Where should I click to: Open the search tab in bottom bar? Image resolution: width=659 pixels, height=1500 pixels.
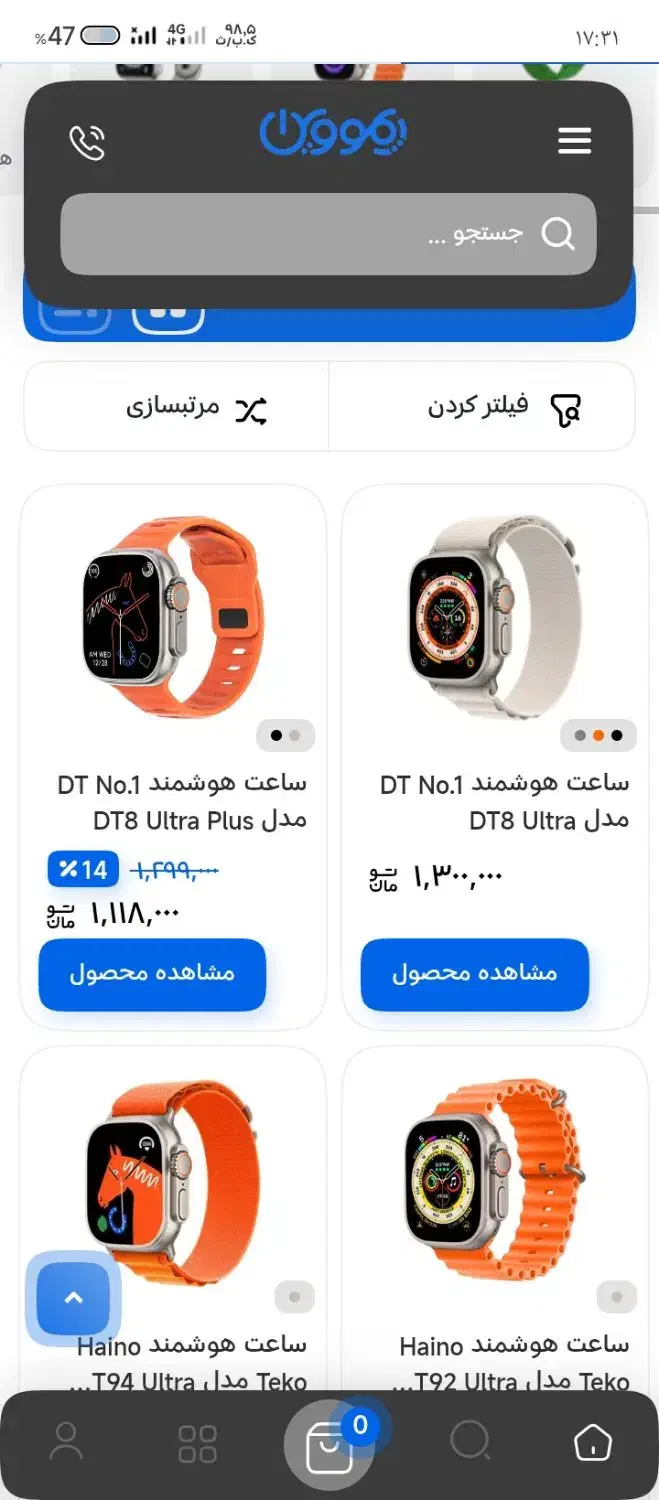pyautogui.click(x=469, y=1442)
